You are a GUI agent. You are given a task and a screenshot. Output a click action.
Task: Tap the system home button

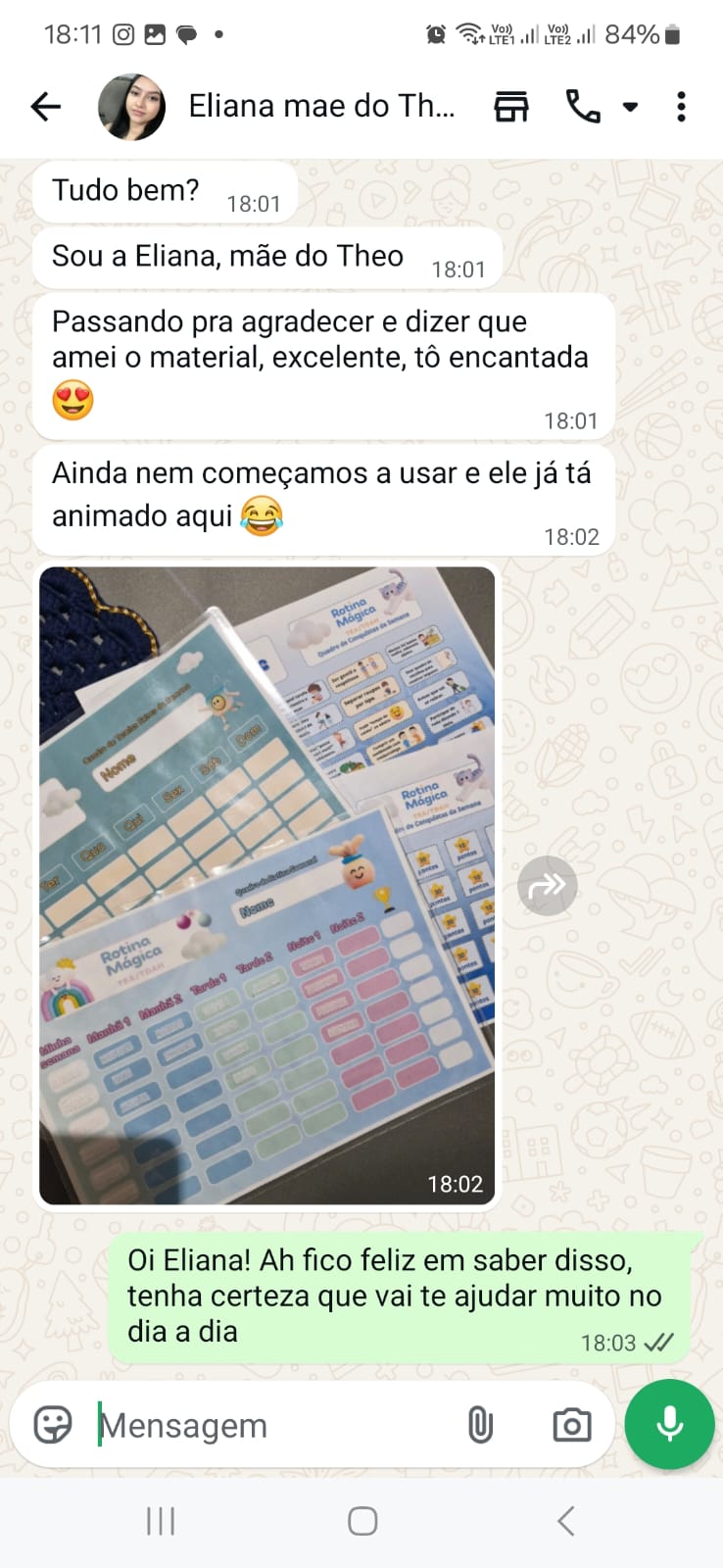click(362, 1521)
